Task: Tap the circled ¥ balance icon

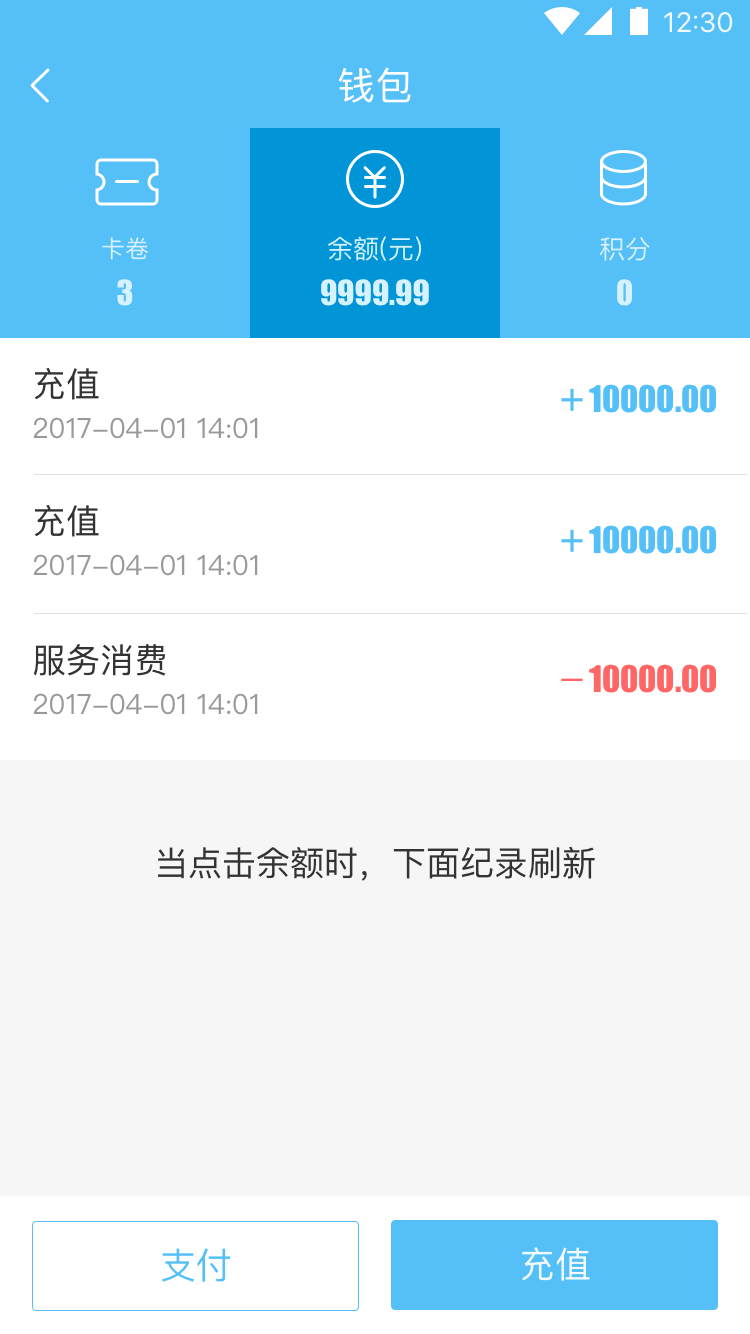Action: point(374,180)
